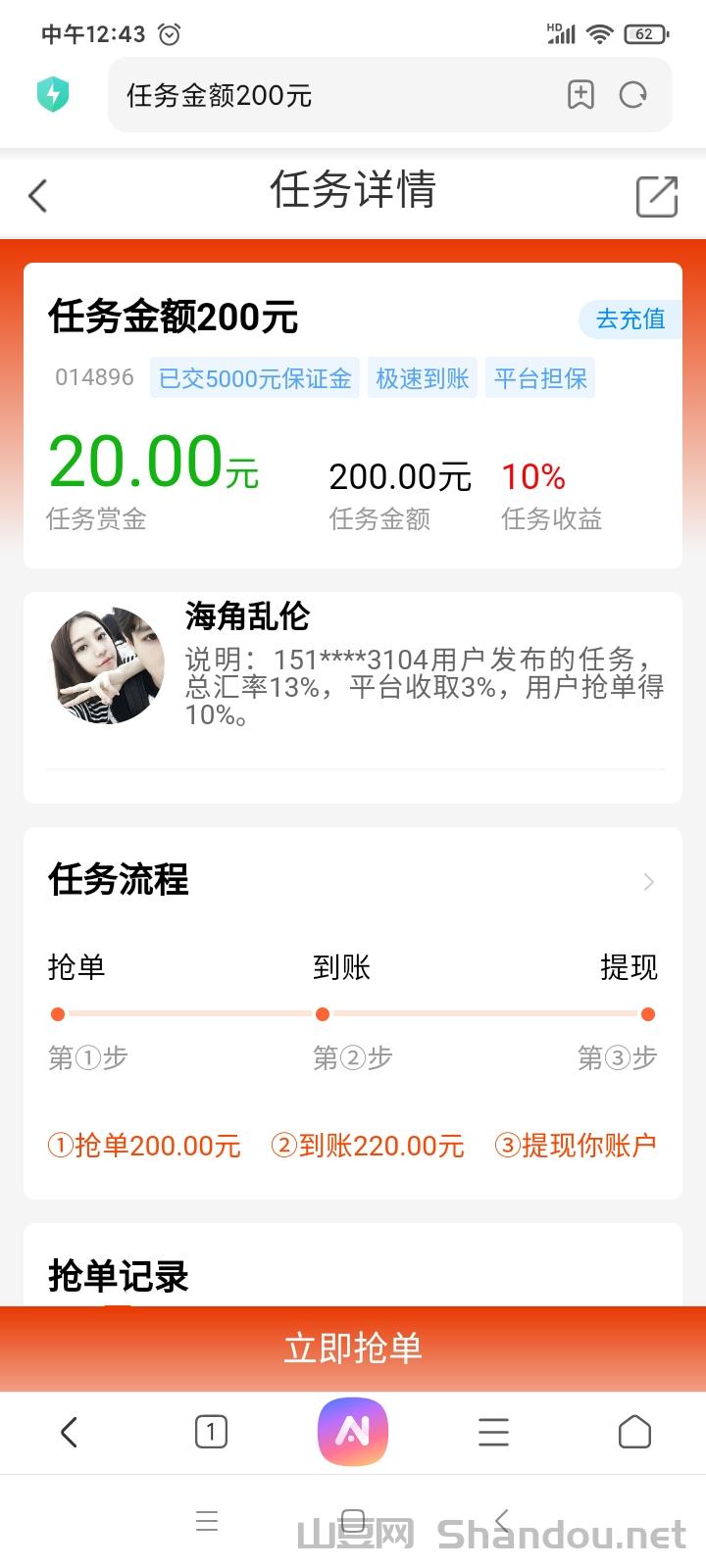Share this task via the top-right icon

click(x=656, y=196)
